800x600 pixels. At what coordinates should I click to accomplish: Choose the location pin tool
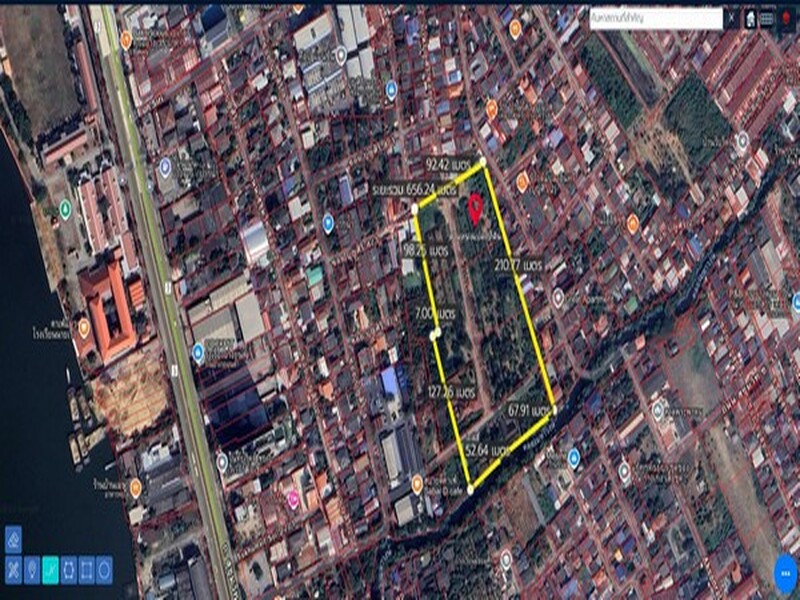click(x=32, y=569)
